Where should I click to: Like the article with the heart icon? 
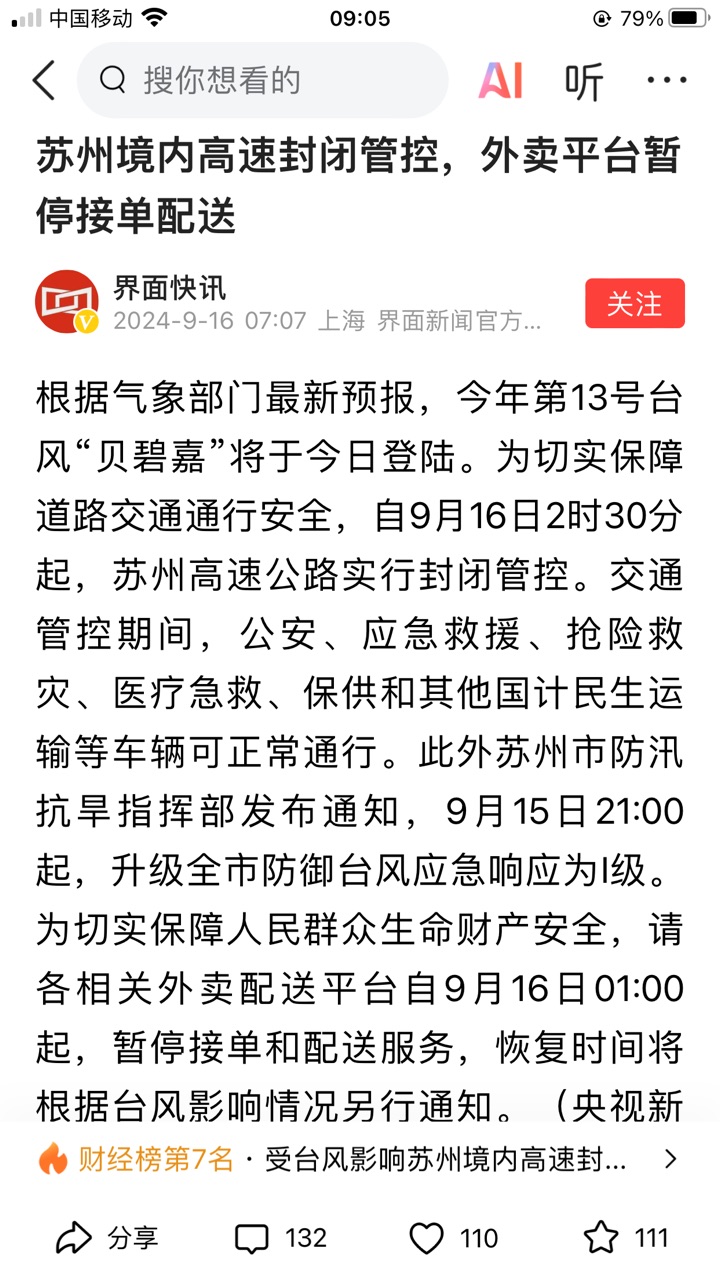[454, 1238]
